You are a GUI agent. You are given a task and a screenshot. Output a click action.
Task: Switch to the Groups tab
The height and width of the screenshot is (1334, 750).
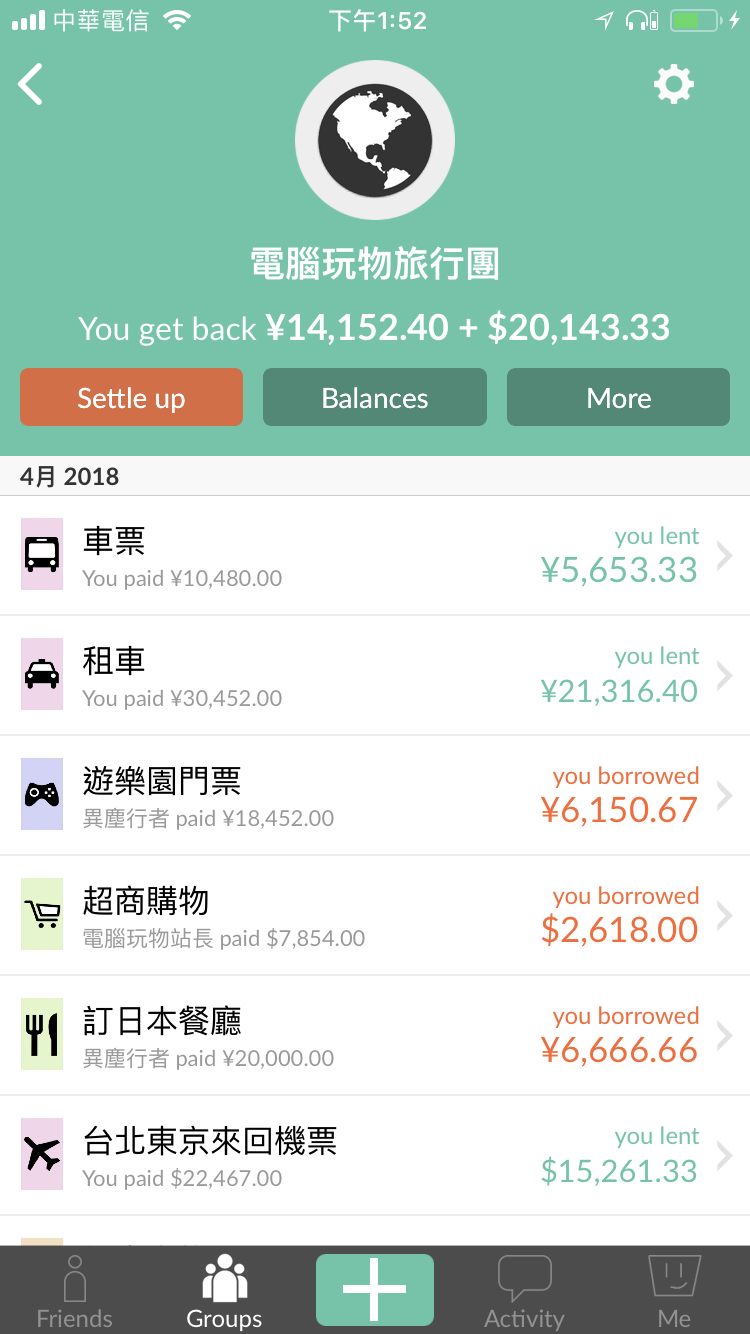click(x=224, y=1291)
